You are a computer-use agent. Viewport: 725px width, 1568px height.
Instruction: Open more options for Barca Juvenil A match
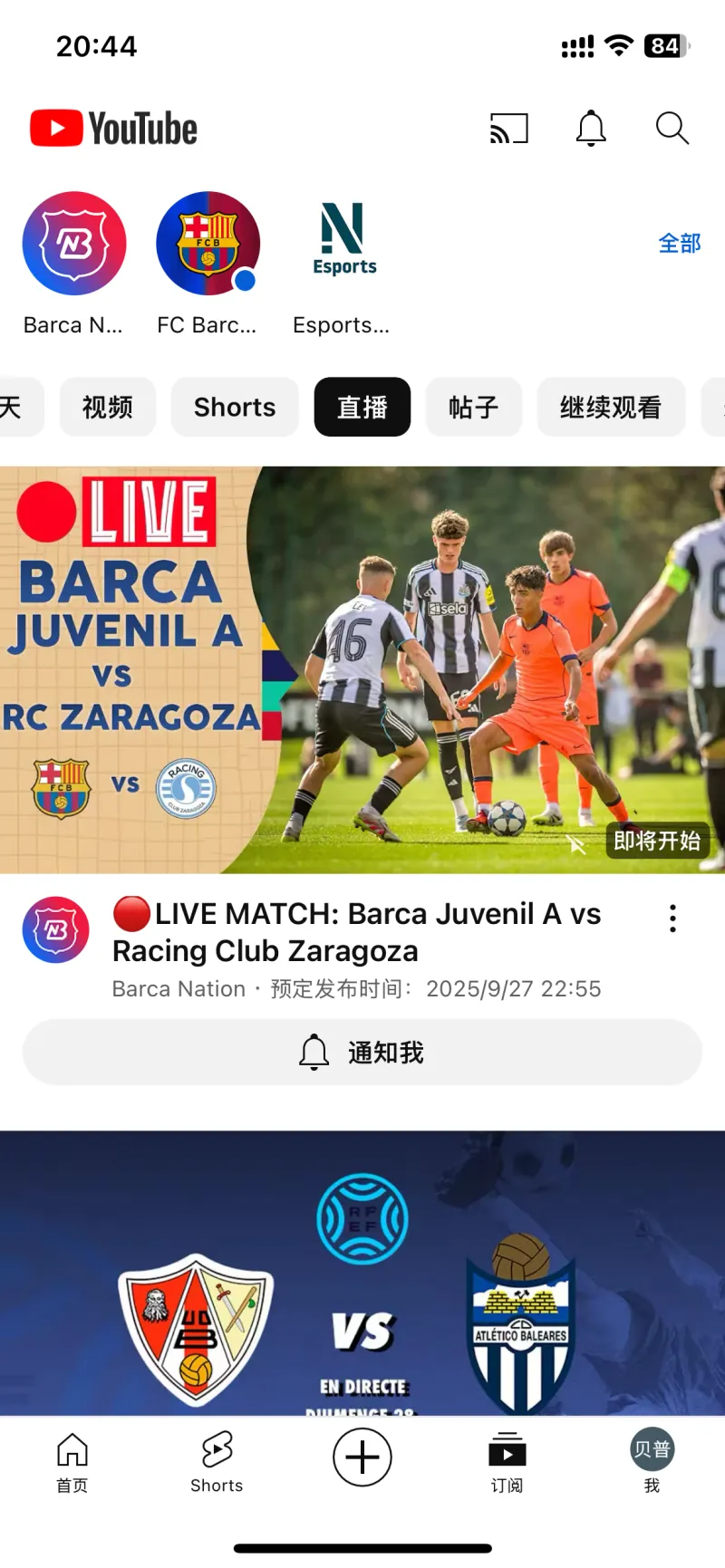(x=672, y=919)
